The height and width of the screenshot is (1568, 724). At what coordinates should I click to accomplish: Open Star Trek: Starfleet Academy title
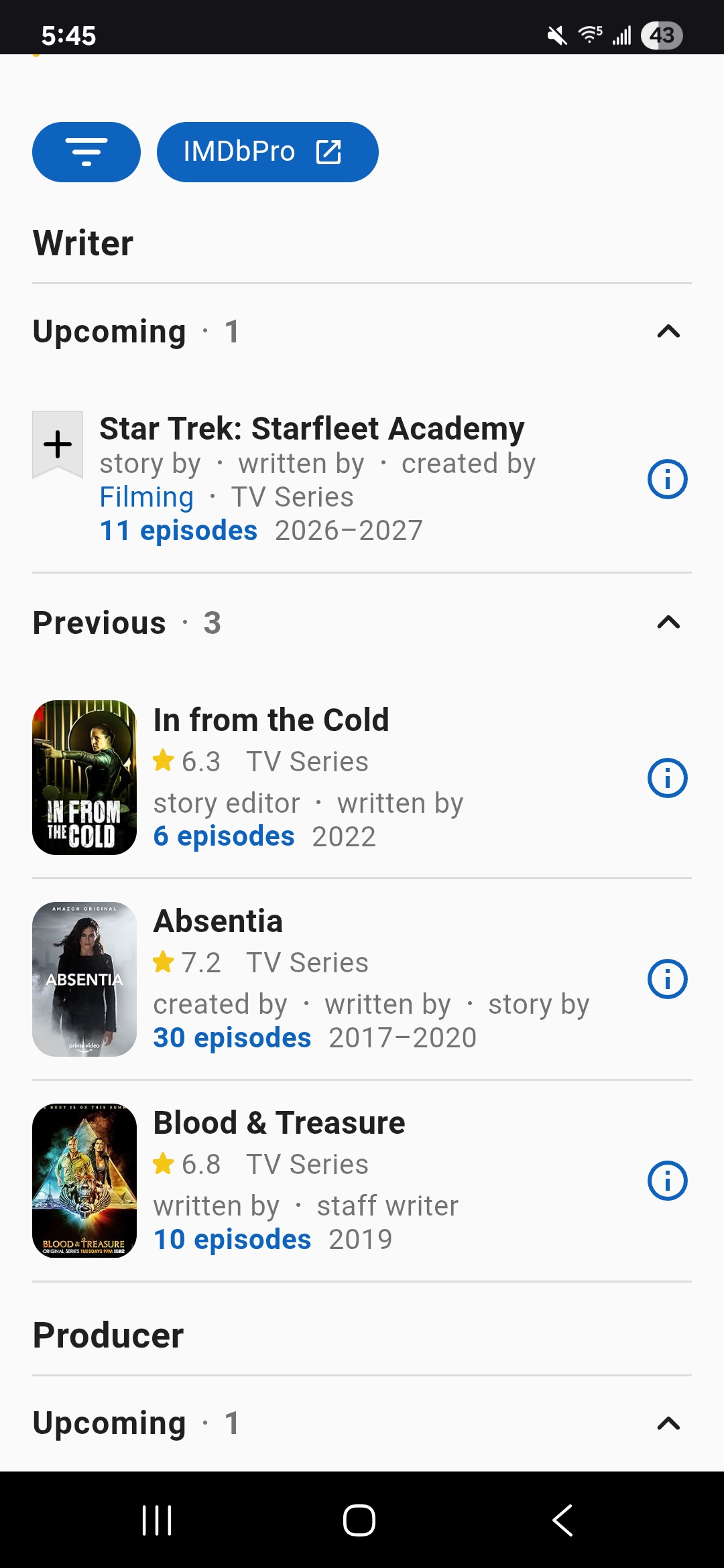[312, 429]
